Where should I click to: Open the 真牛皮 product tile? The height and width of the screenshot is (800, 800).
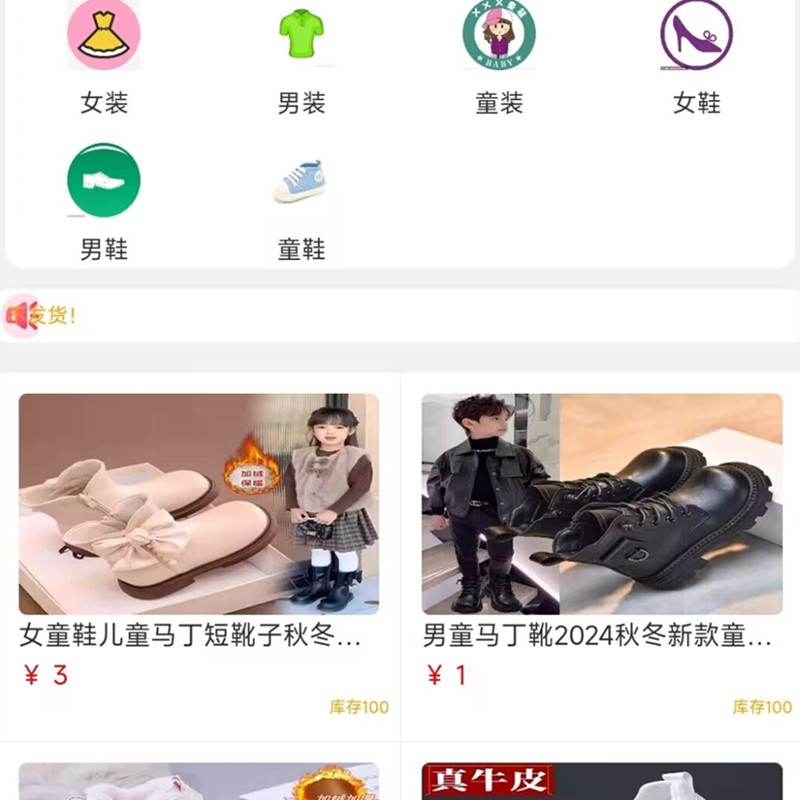(602, 781)
